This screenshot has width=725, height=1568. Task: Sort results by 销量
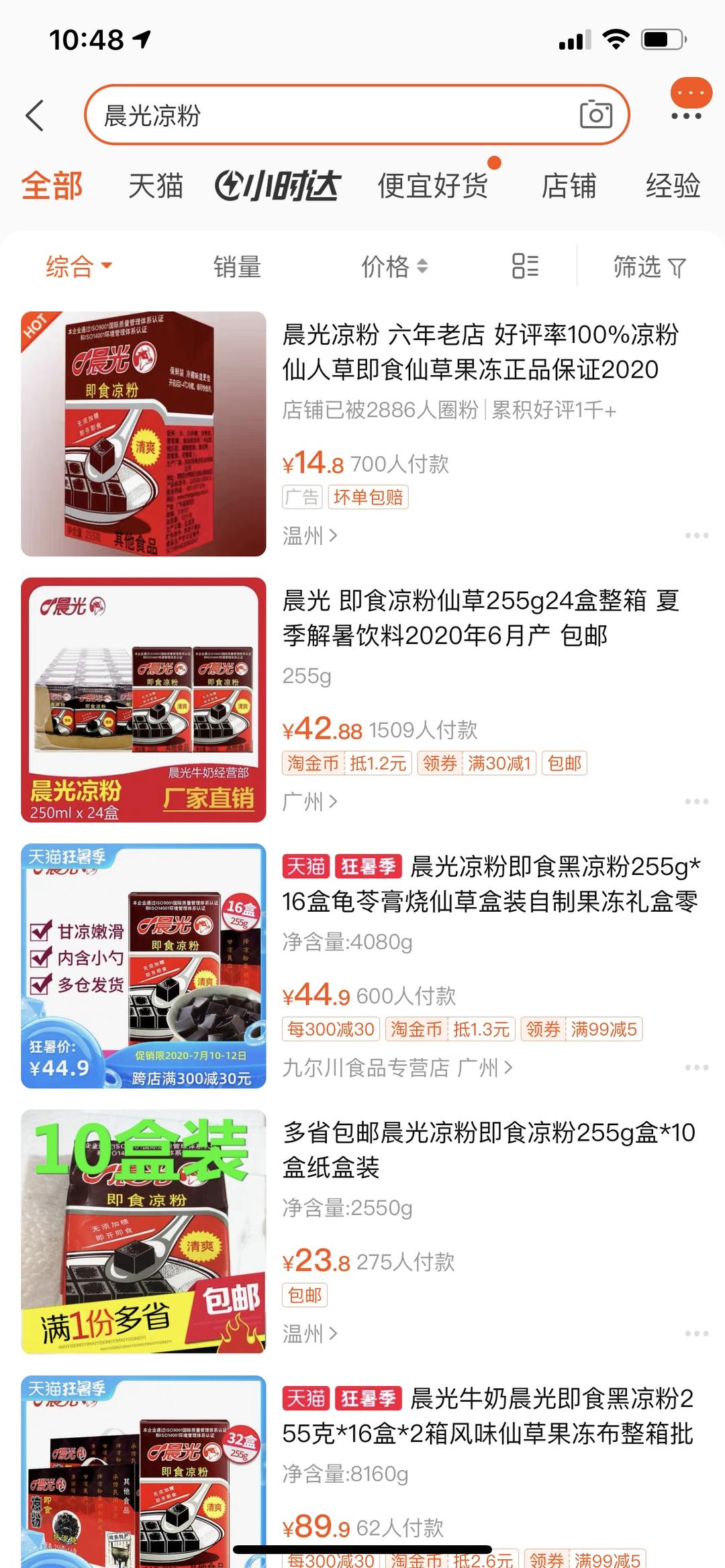(x=237, y=267)
